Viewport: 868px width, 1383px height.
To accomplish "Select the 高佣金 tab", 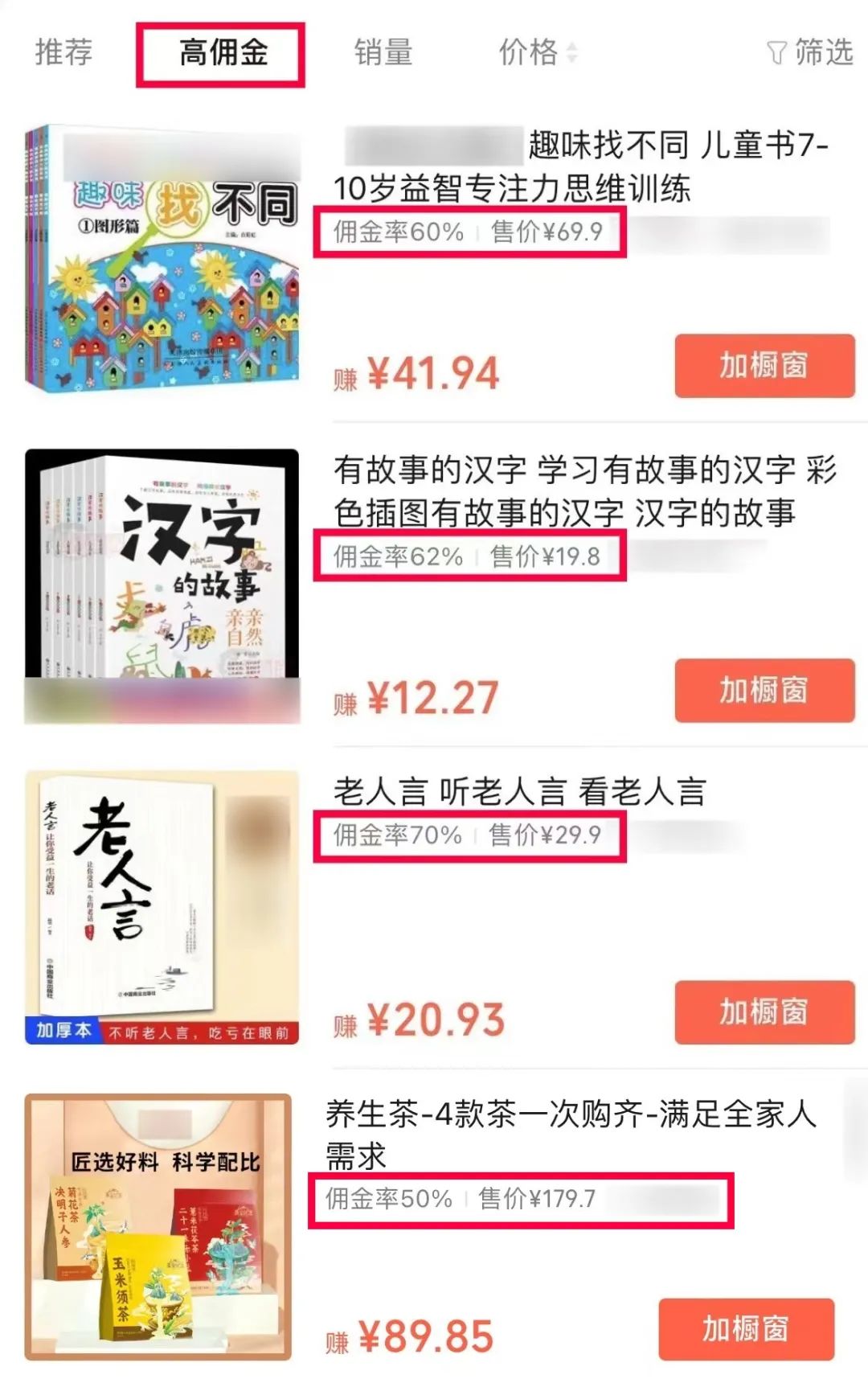I will [222, 54].
